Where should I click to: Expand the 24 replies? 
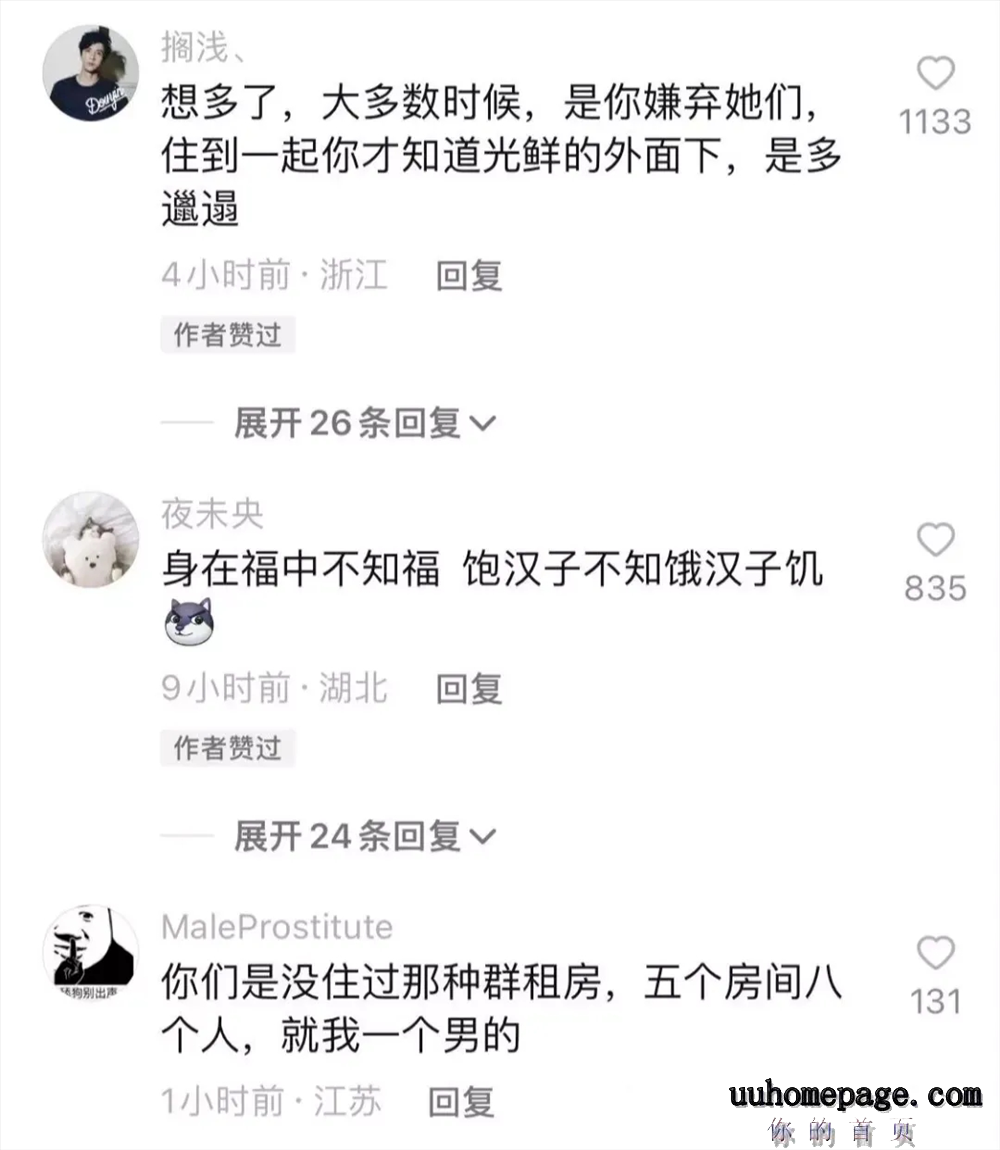pos(364,836)
